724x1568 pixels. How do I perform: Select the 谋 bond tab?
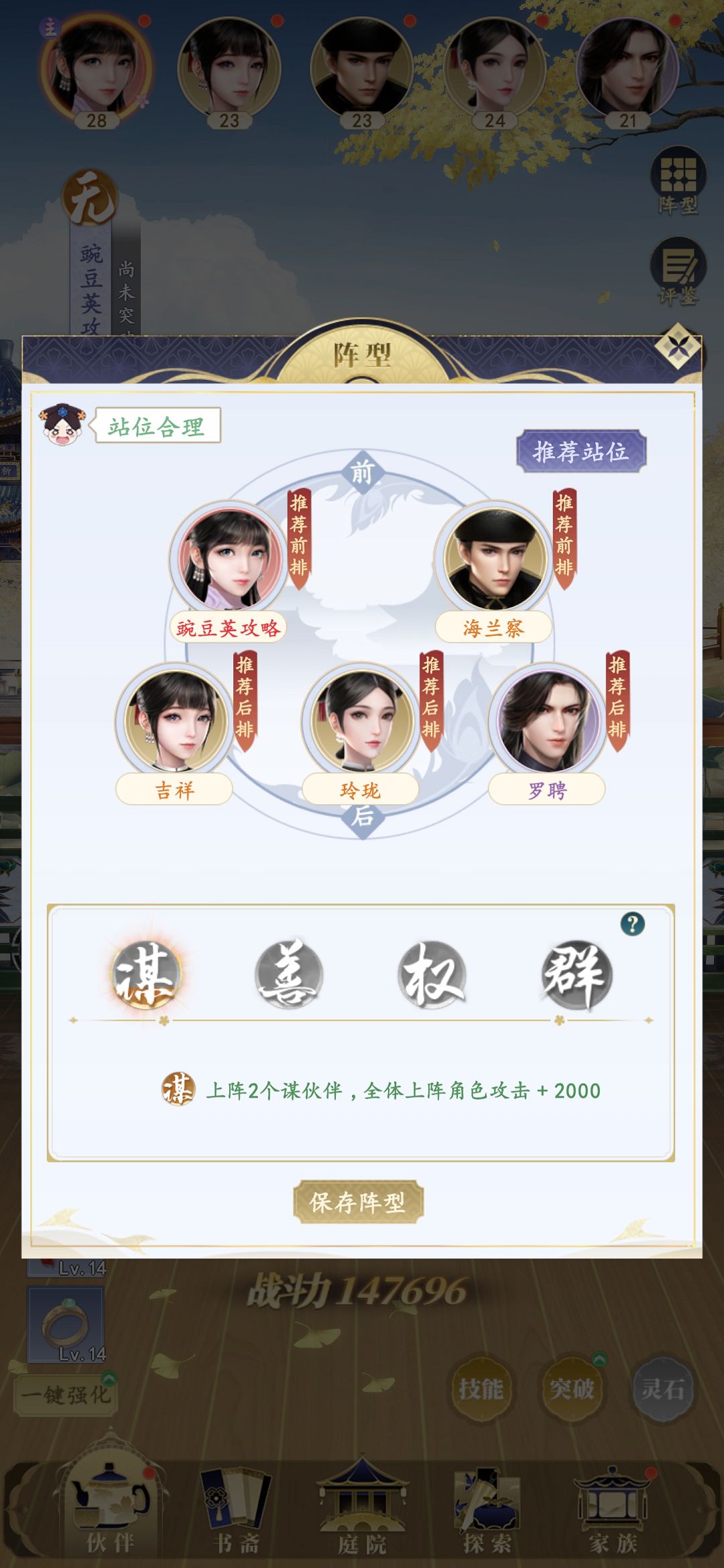click(x=146, y=974)
